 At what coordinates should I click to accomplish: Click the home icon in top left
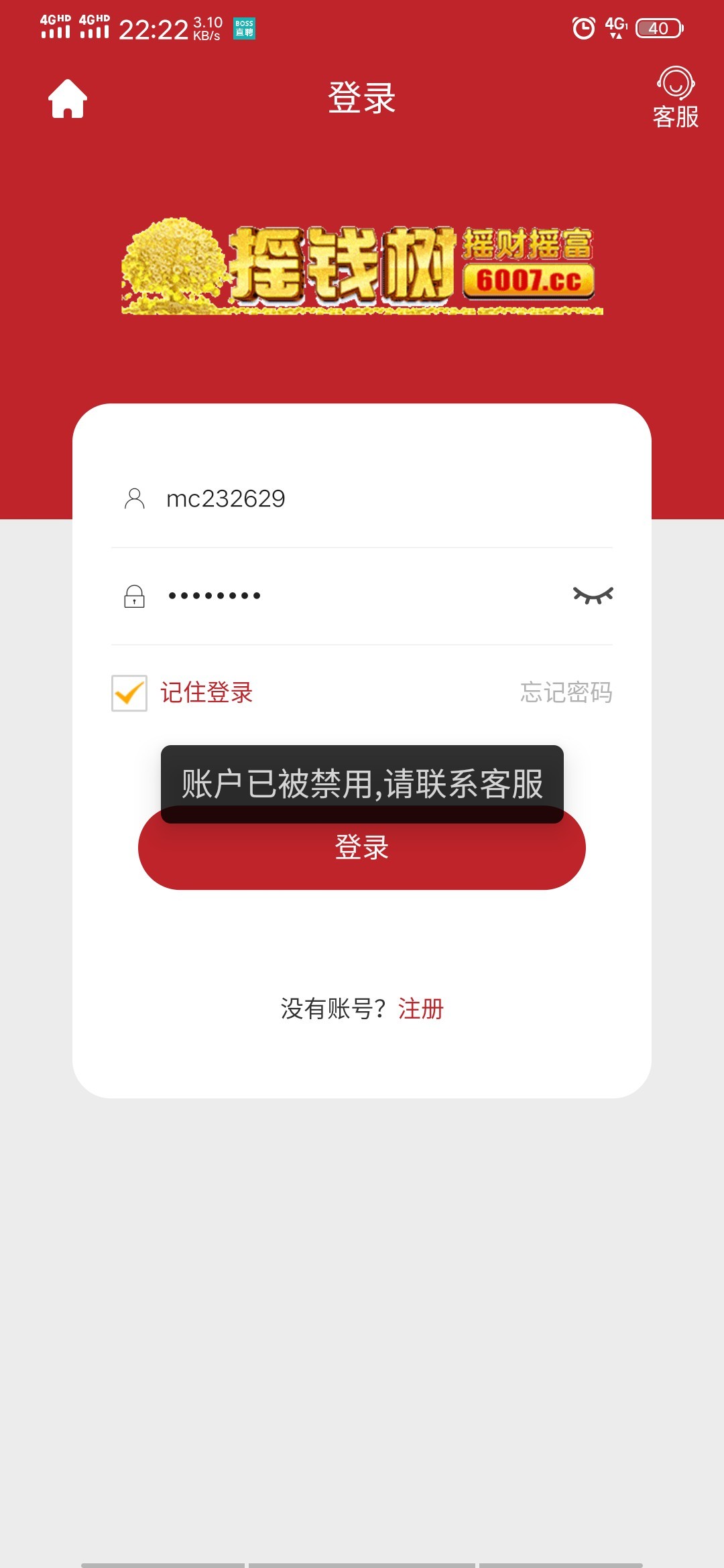(67, 98)
